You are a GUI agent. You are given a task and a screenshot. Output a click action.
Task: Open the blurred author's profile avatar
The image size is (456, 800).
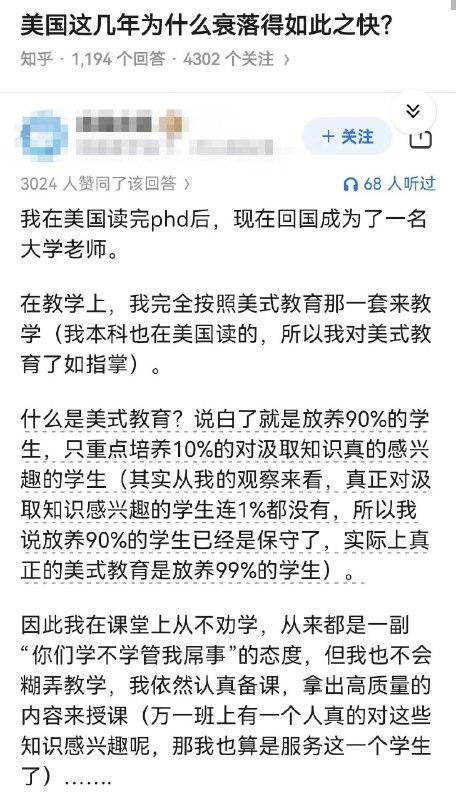44,135
